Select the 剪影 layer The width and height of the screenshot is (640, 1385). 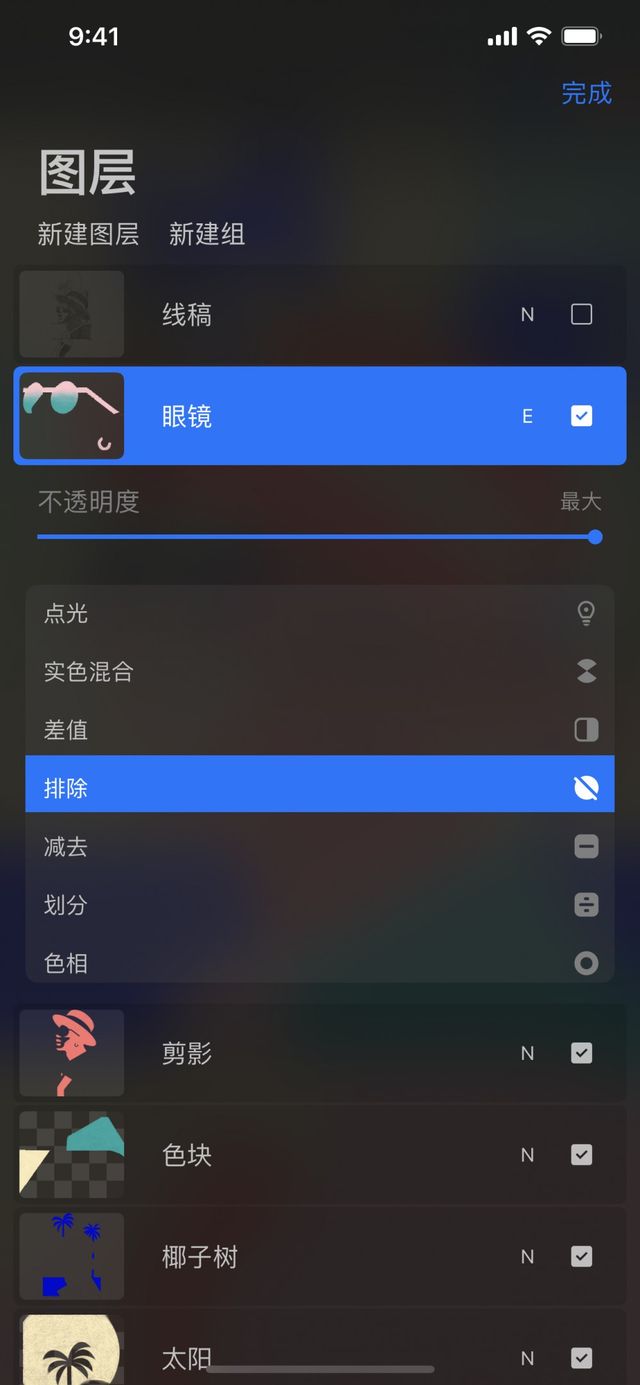tap(300, 1053)
